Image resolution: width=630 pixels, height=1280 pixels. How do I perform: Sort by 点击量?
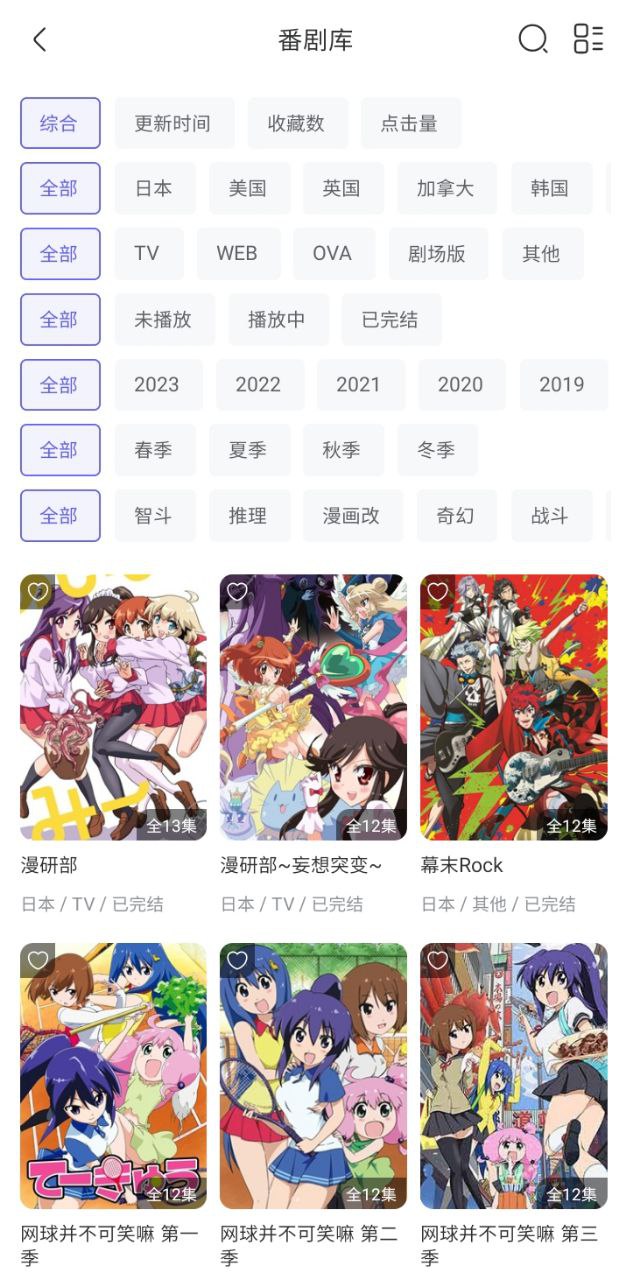[410, 123]
